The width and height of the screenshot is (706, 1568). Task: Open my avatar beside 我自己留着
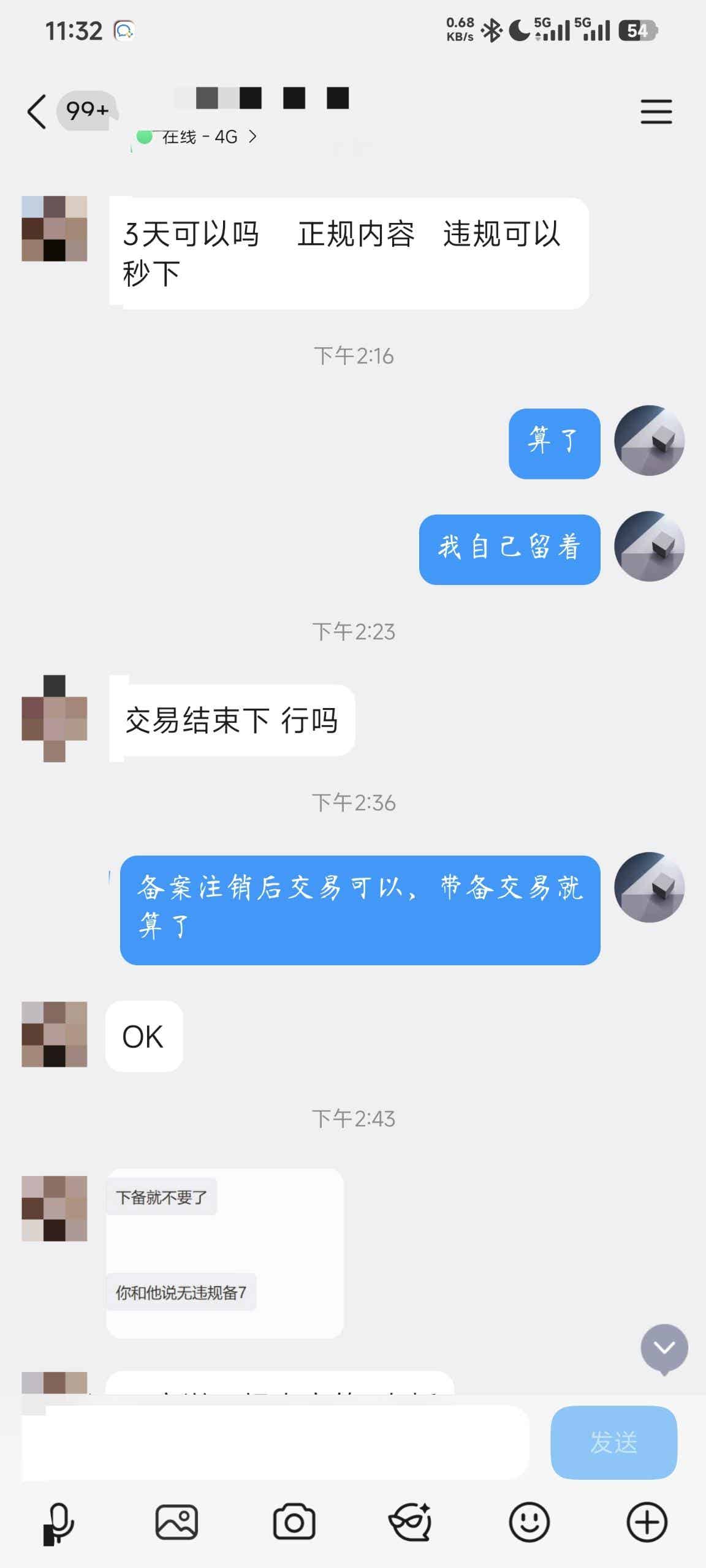tap(649, 546)
